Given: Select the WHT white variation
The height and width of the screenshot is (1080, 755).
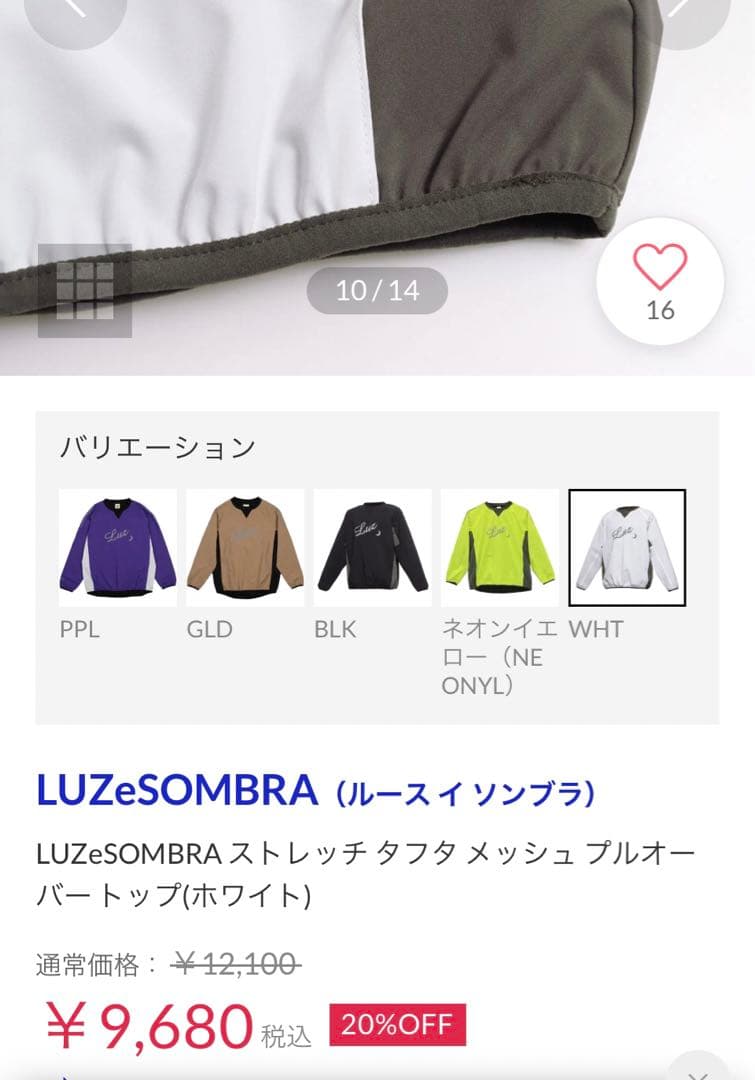Looking at the screenshot, I should [x=627, y=547].
